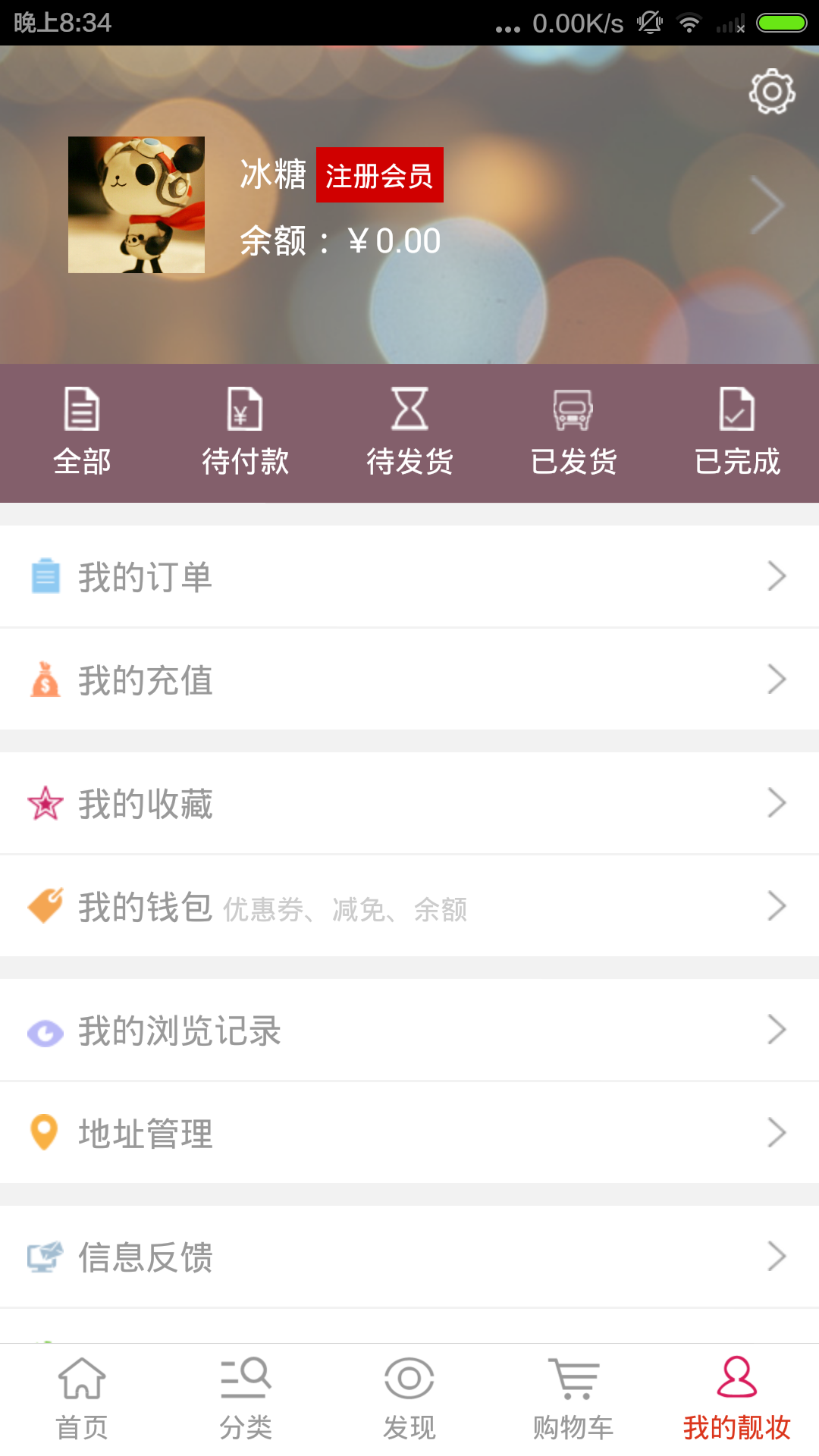Open 信息反馈
The image size is (819, 1456).
[x=409, y=1257]
